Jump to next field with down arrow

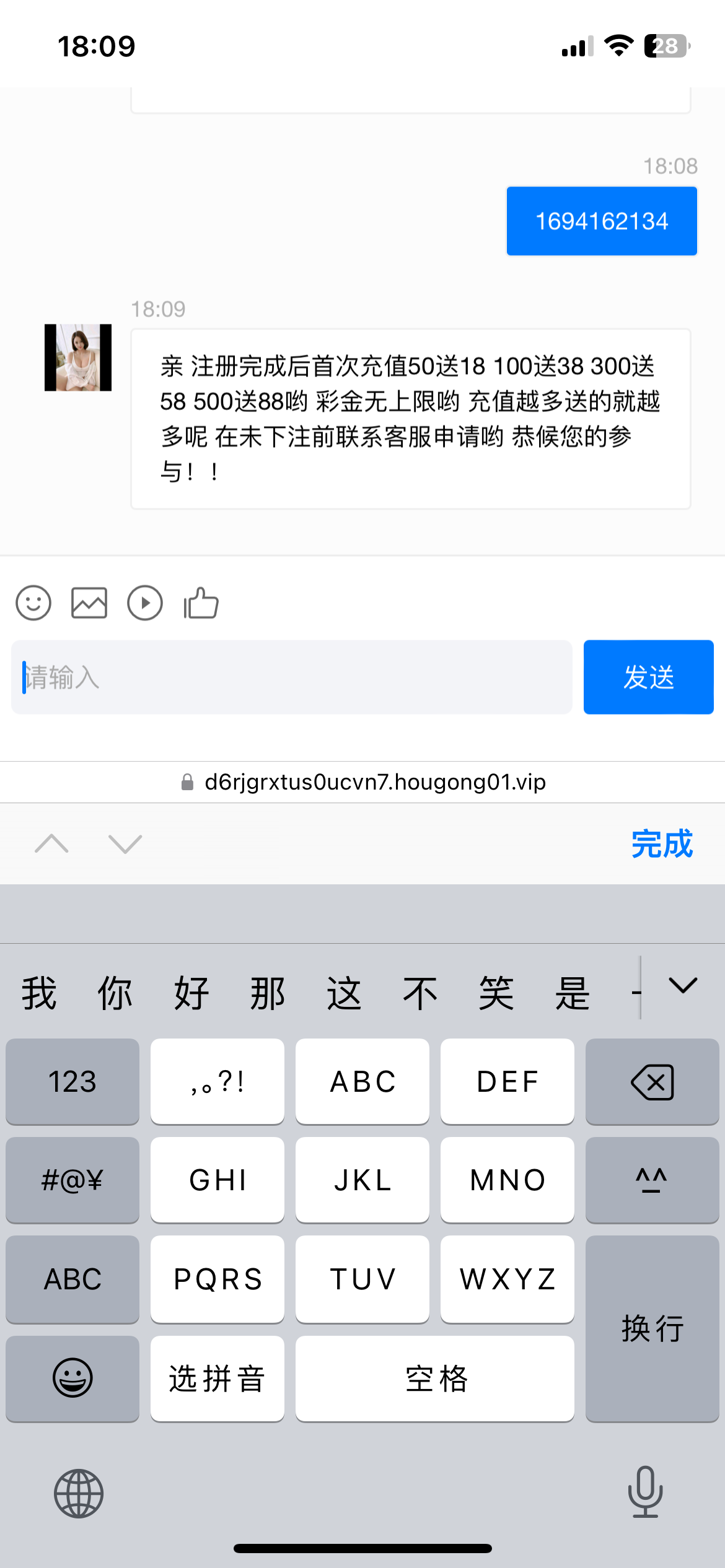[125, 843]
